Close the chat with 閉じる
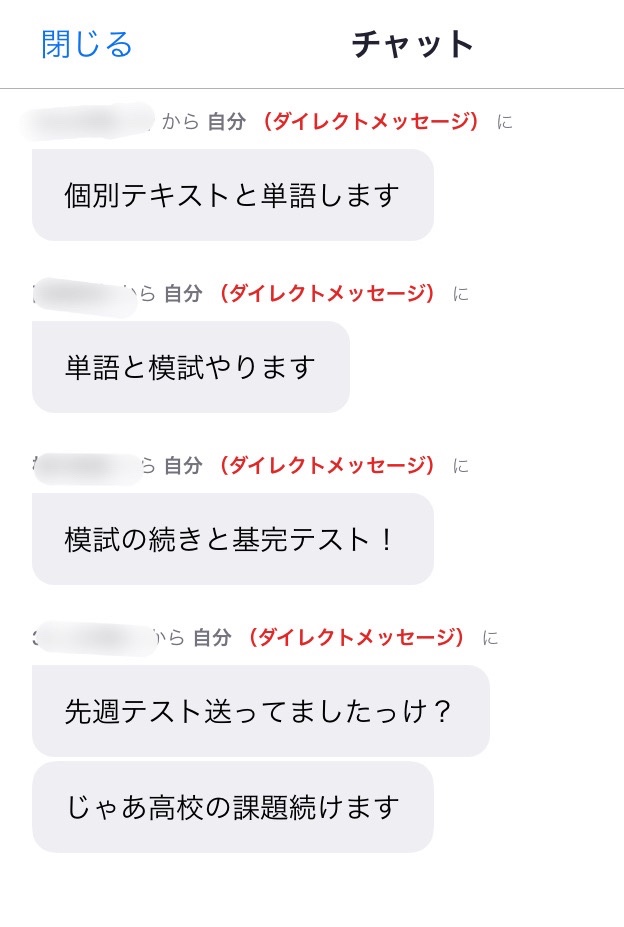Image resolution: width=624 pixels, height=927 pixels. pyautogui.click(x=87, y=44)
